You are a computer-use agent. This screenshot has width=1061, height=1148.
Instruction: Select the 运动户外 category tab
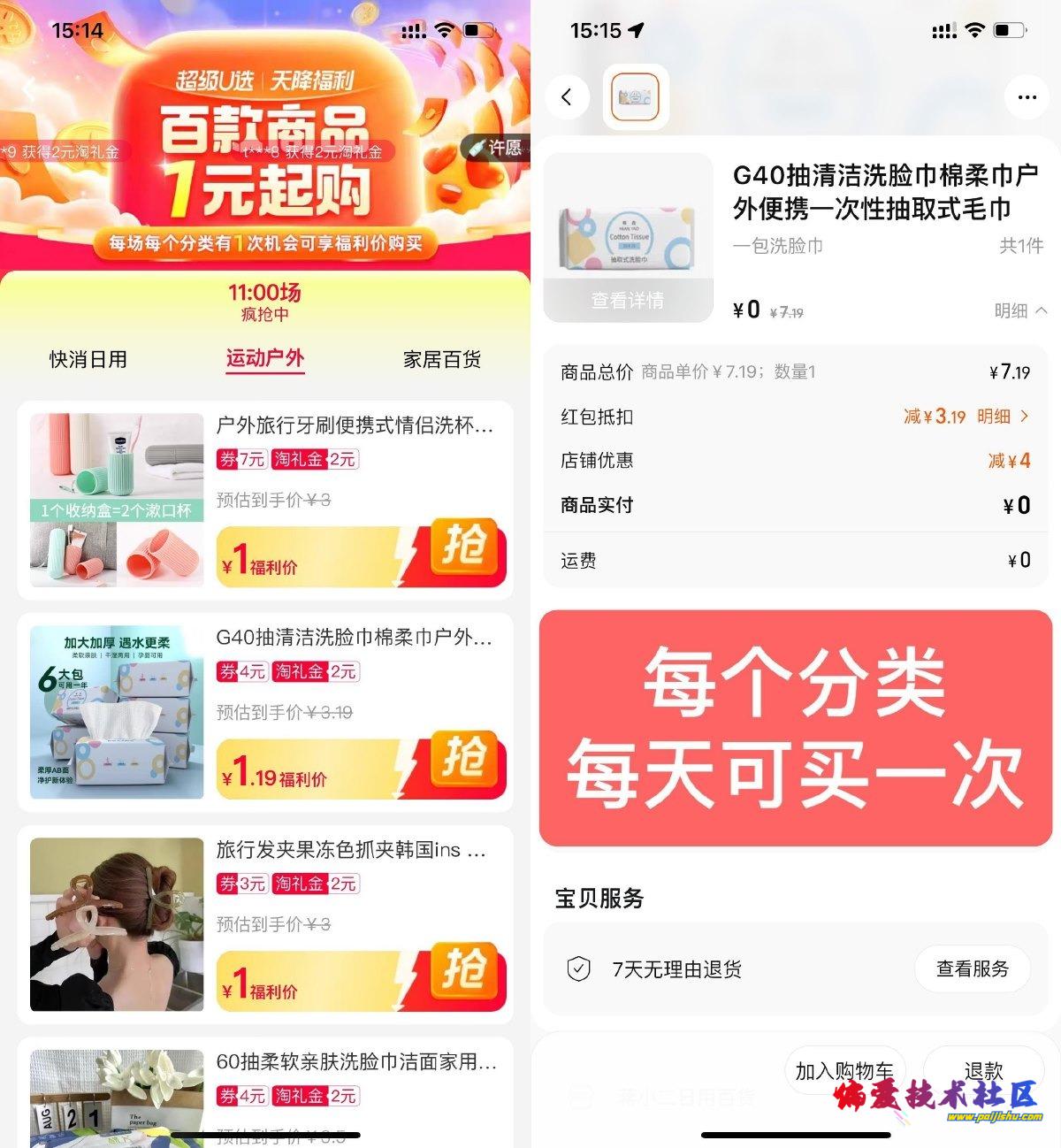pos(265,358)
